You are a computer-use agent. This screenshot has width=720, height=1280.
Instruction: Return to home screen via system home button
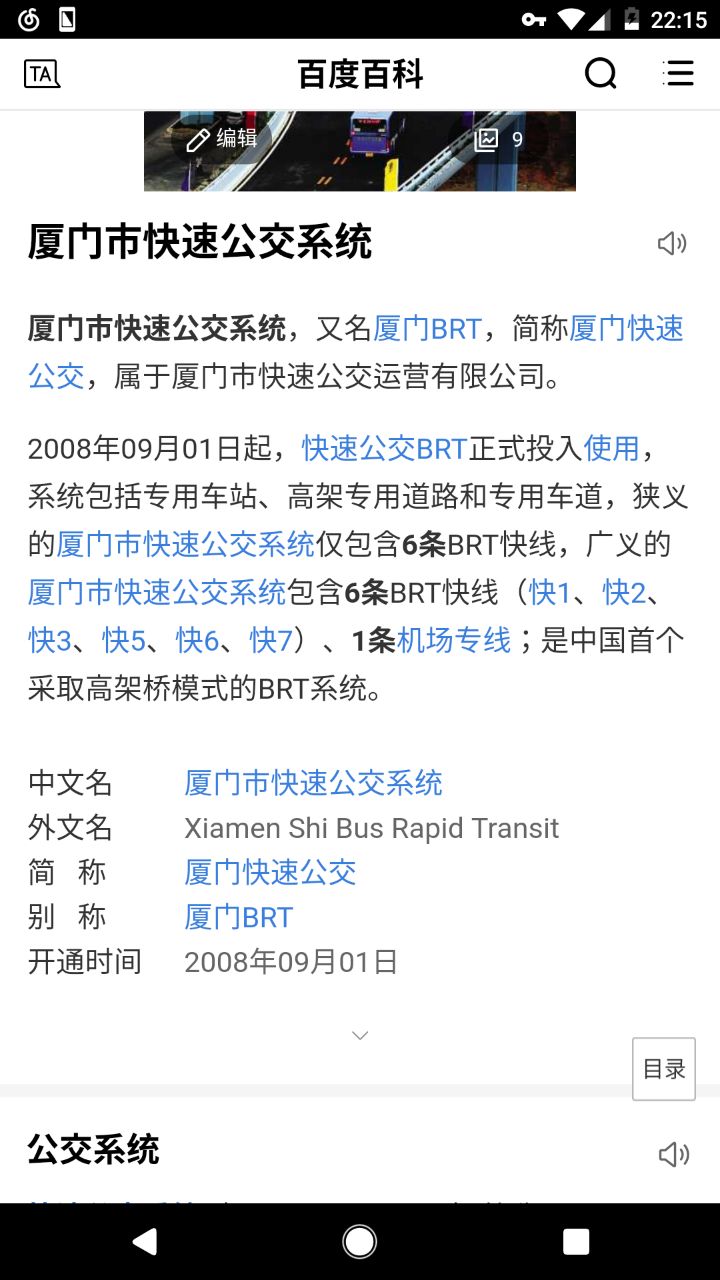(x=360, y=1242)
